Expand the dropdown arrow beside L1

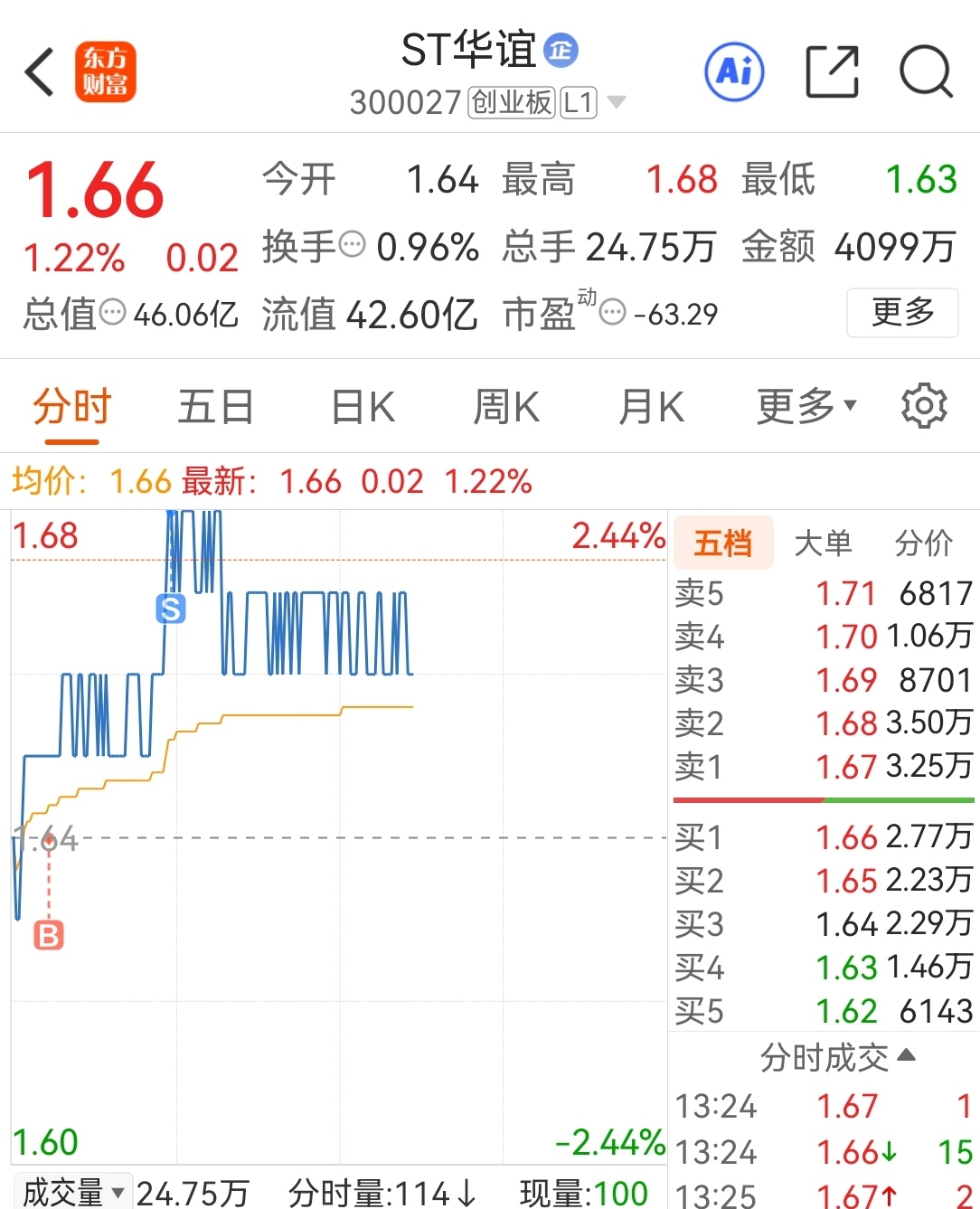pos(617,102)
